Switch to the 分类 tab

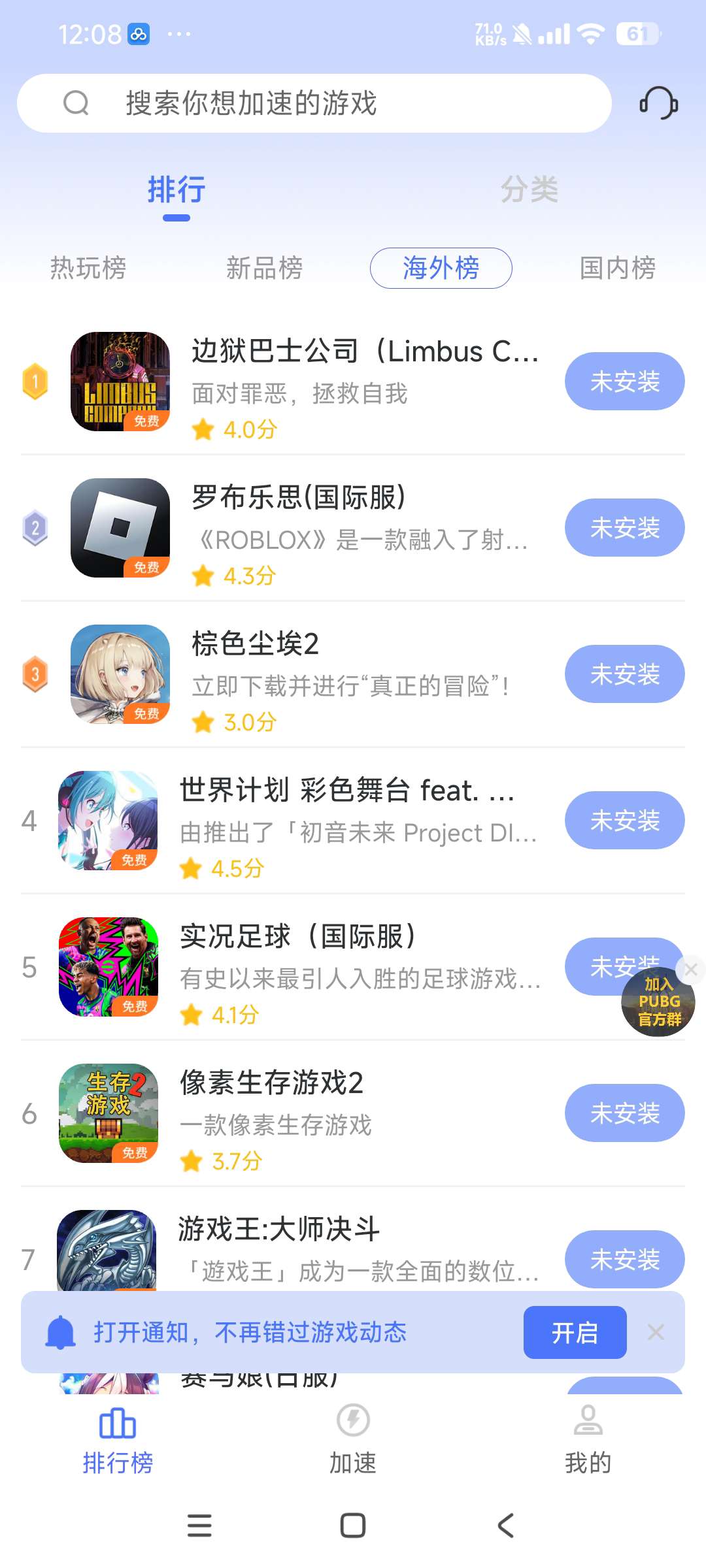click(x=529, y=190)
